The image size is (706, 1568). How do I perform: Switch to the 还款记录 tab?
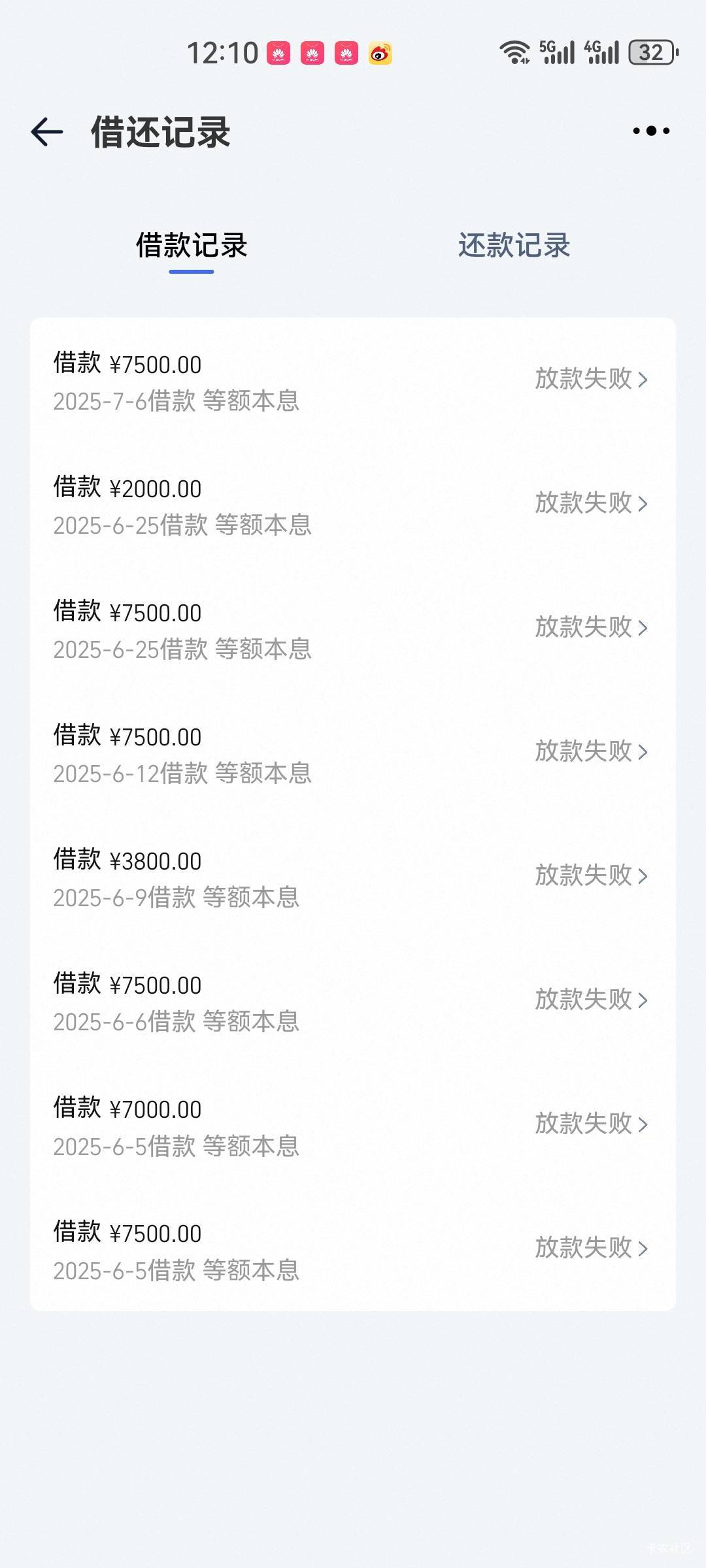click(x=514, y=246)
